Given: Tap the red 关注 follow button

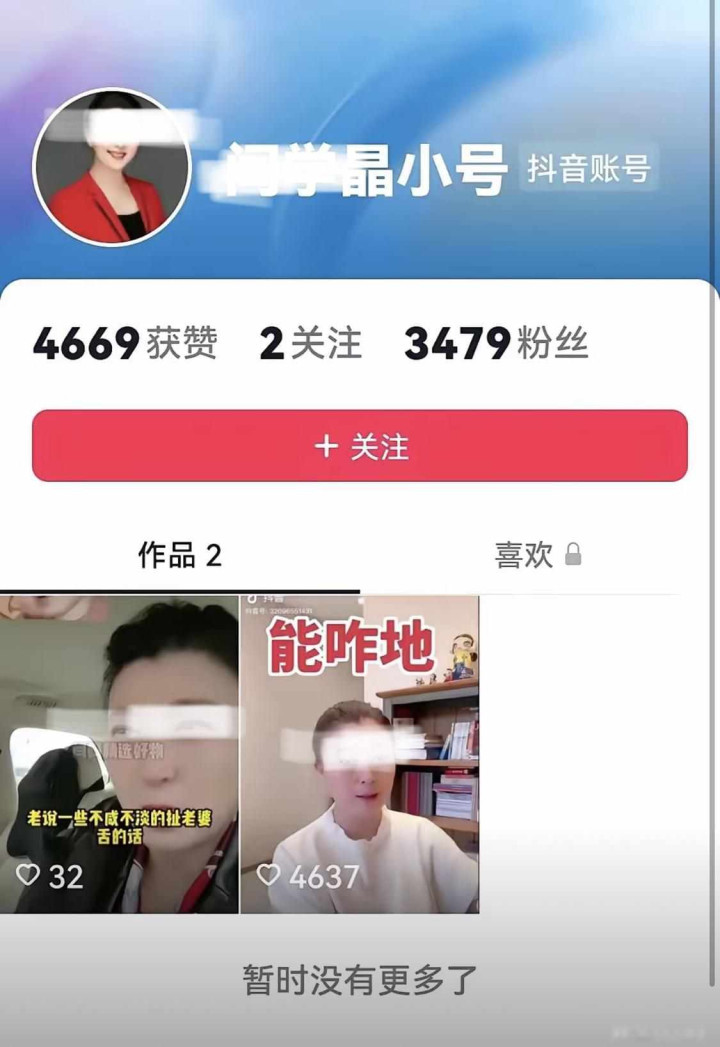Looking at the screenshot, I should 360,446.
